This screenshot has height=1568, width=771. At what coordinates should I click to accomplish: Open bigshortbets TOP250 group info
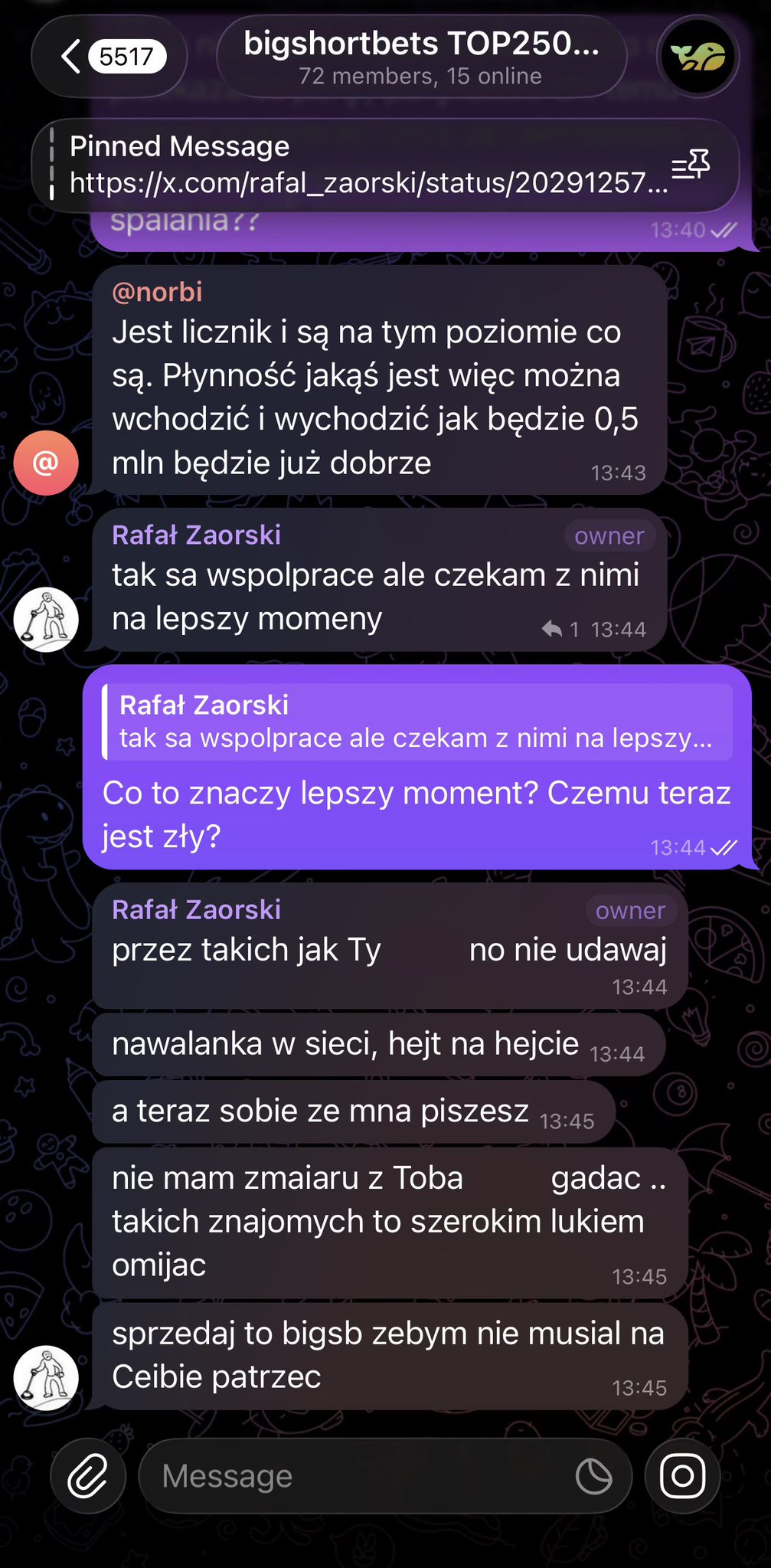421,57
